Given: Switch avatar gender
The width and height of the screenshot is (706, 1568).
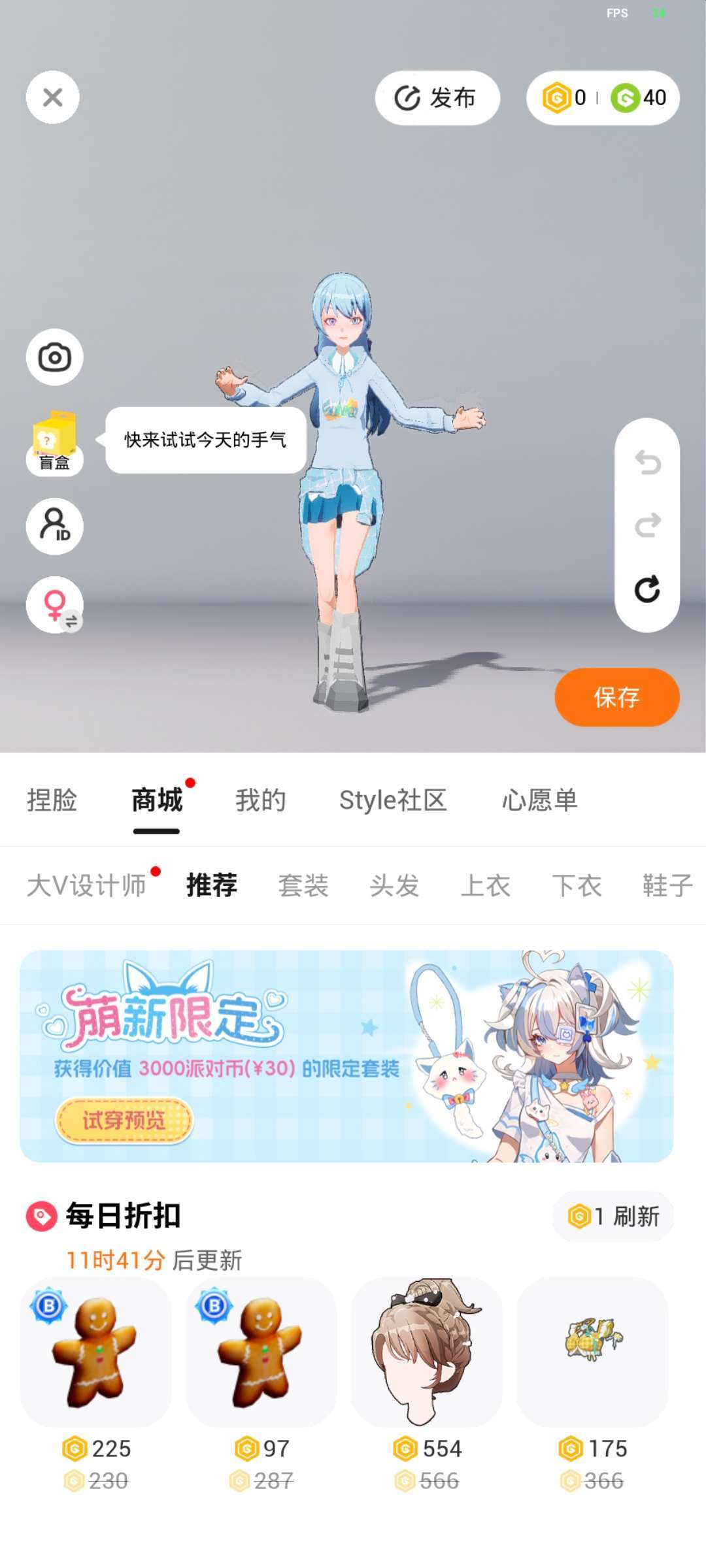Looking at the screenshot, I should point(54,605).
